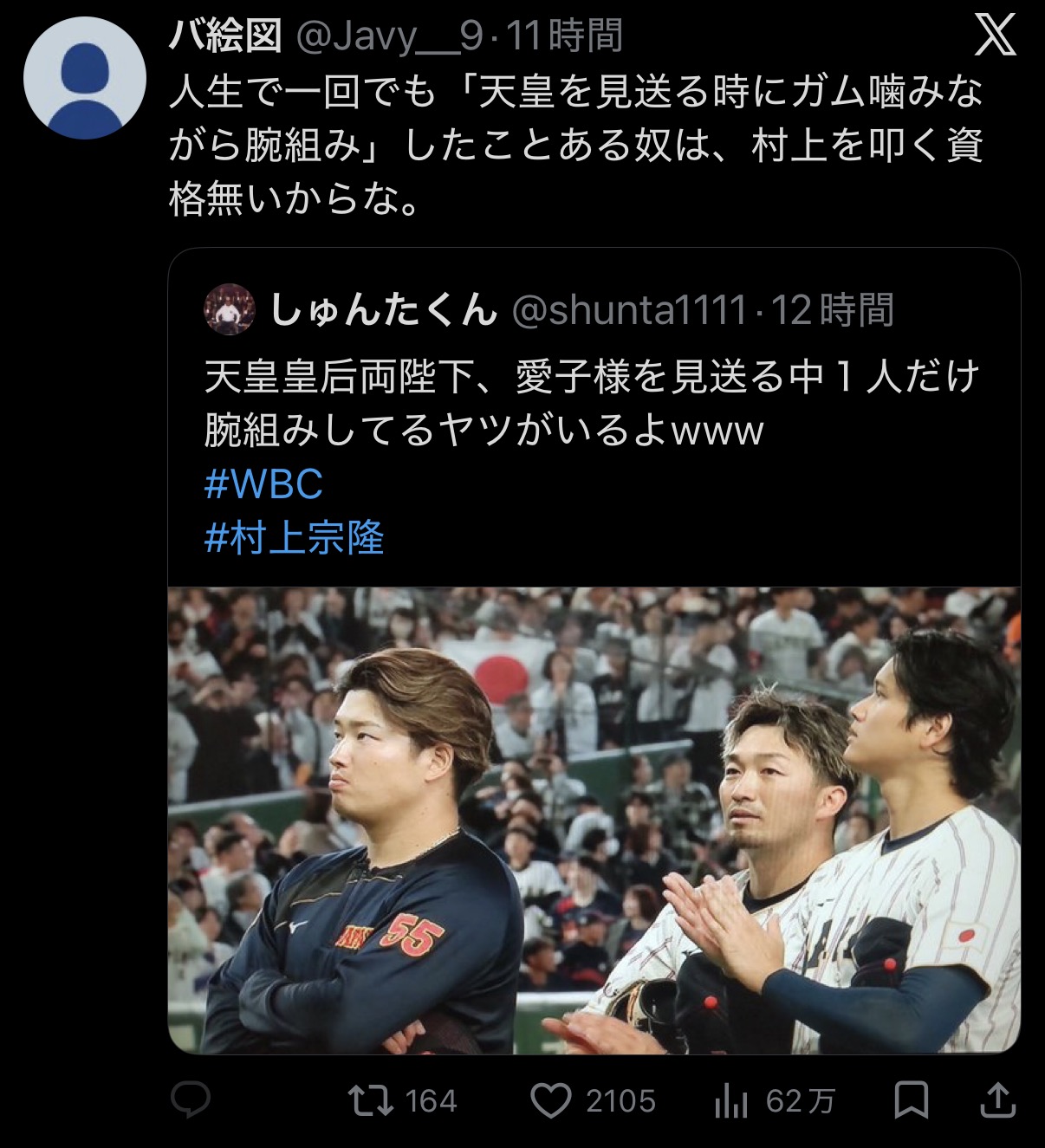Viewport: 1045px width, 1148px height.
Task: Open the #WBC hashtag
Action: click(x=263, y=483)
